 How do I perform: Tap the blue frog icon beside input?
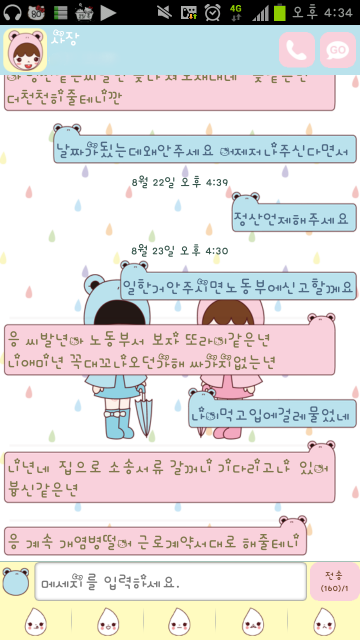[x=16, y=581]
